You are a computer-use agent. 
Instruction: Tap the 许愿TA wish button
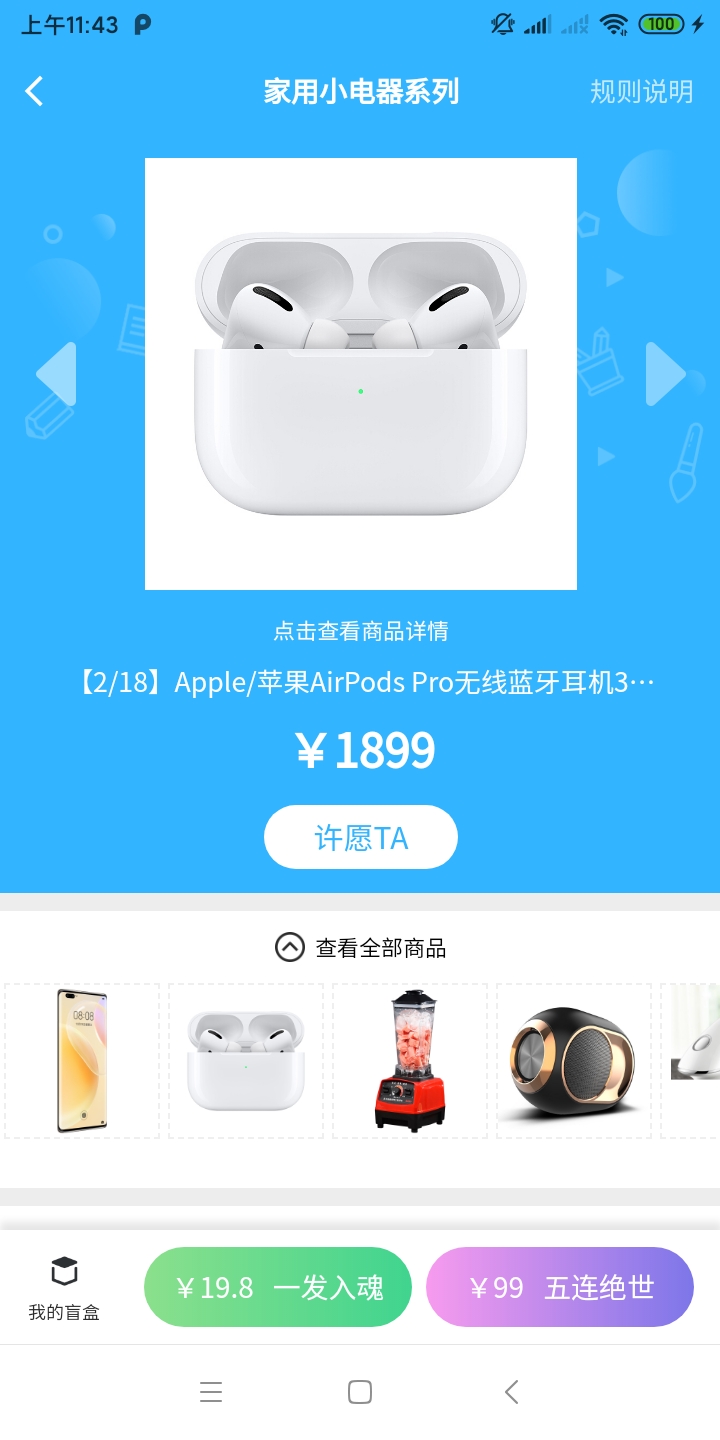click(360, 837)
